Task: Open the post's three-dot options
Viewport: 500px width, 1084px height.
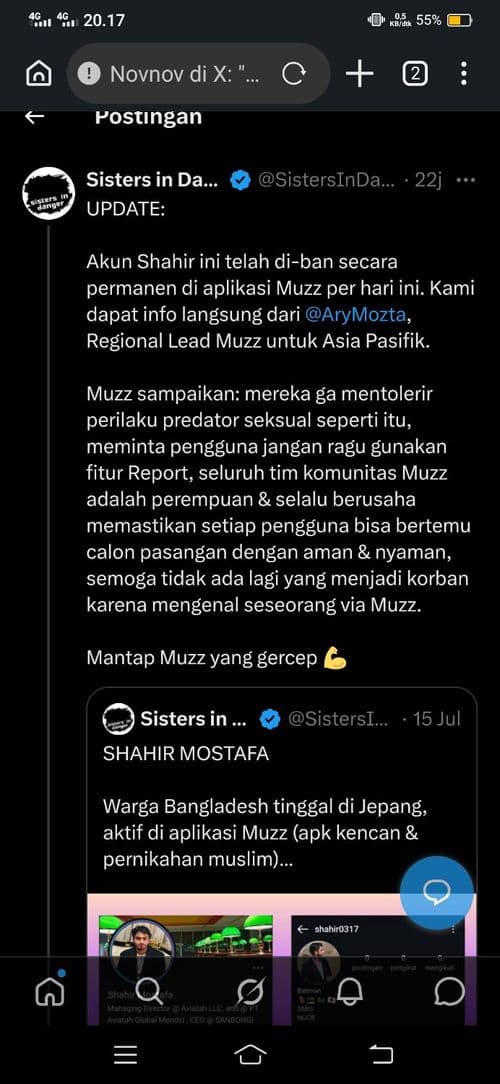Action: (467, 180)
